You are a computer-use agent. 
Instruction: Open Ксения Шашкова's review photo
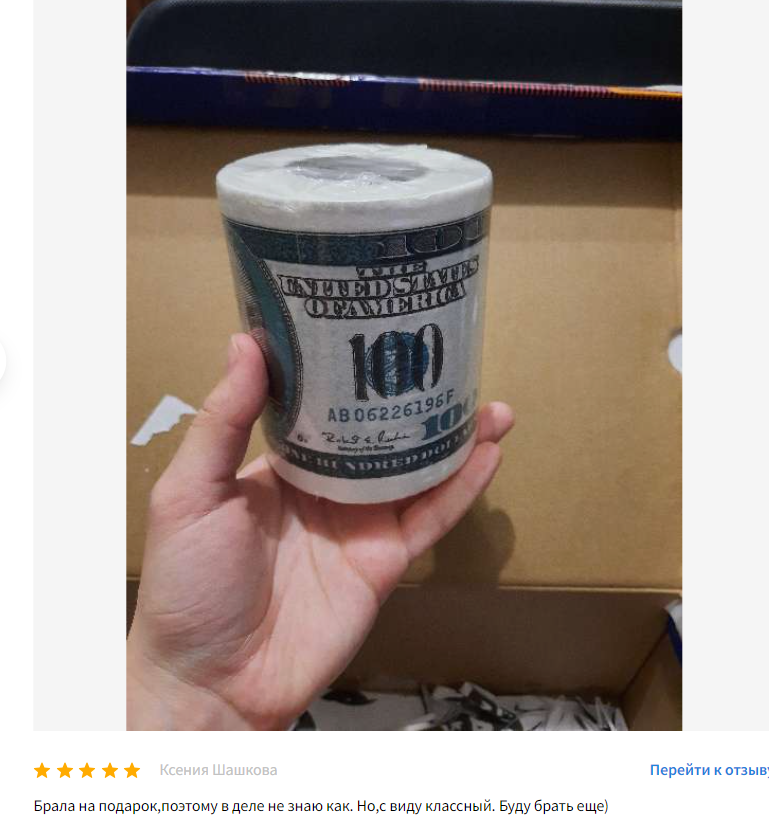coord(404,365)
